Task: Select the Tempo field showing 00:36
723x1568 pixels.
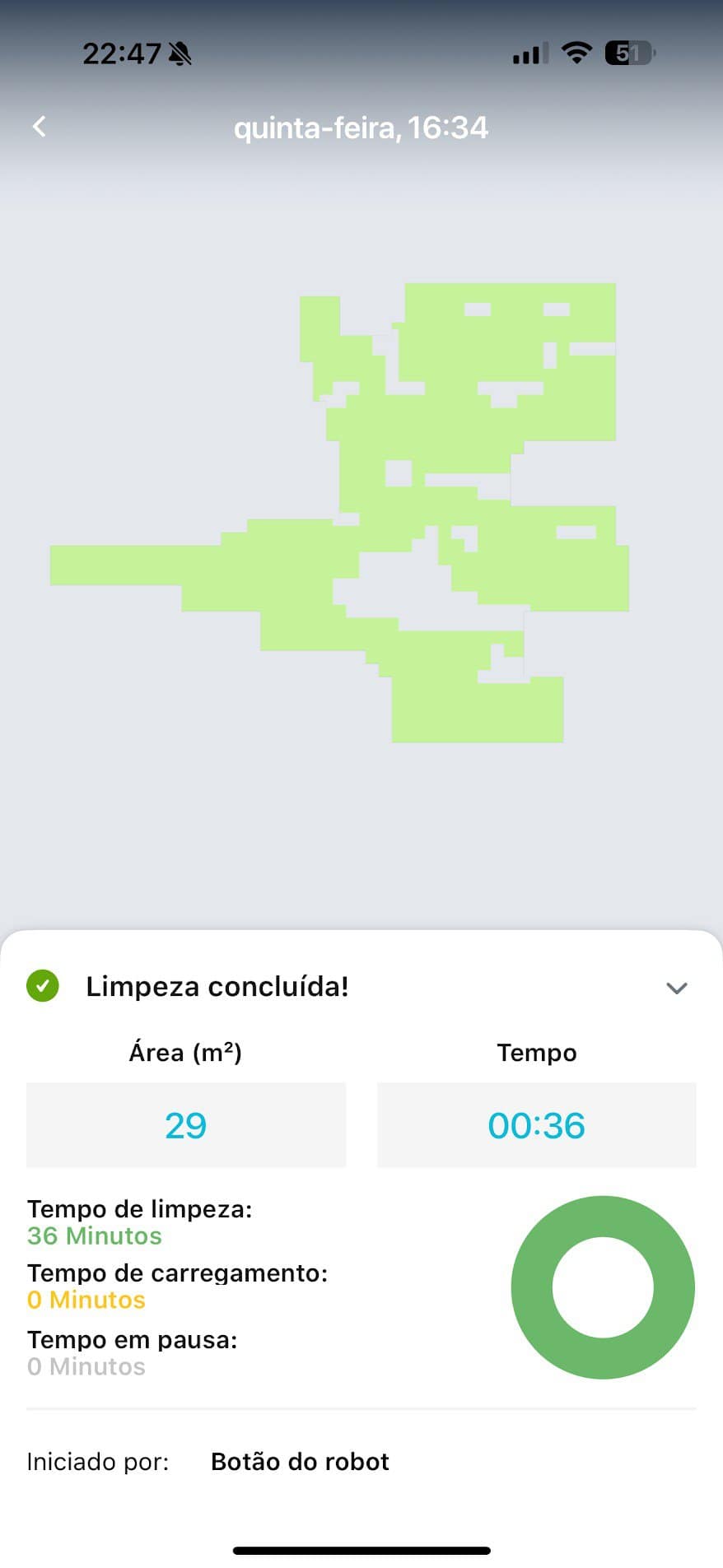Action: tap(536, 1125)
